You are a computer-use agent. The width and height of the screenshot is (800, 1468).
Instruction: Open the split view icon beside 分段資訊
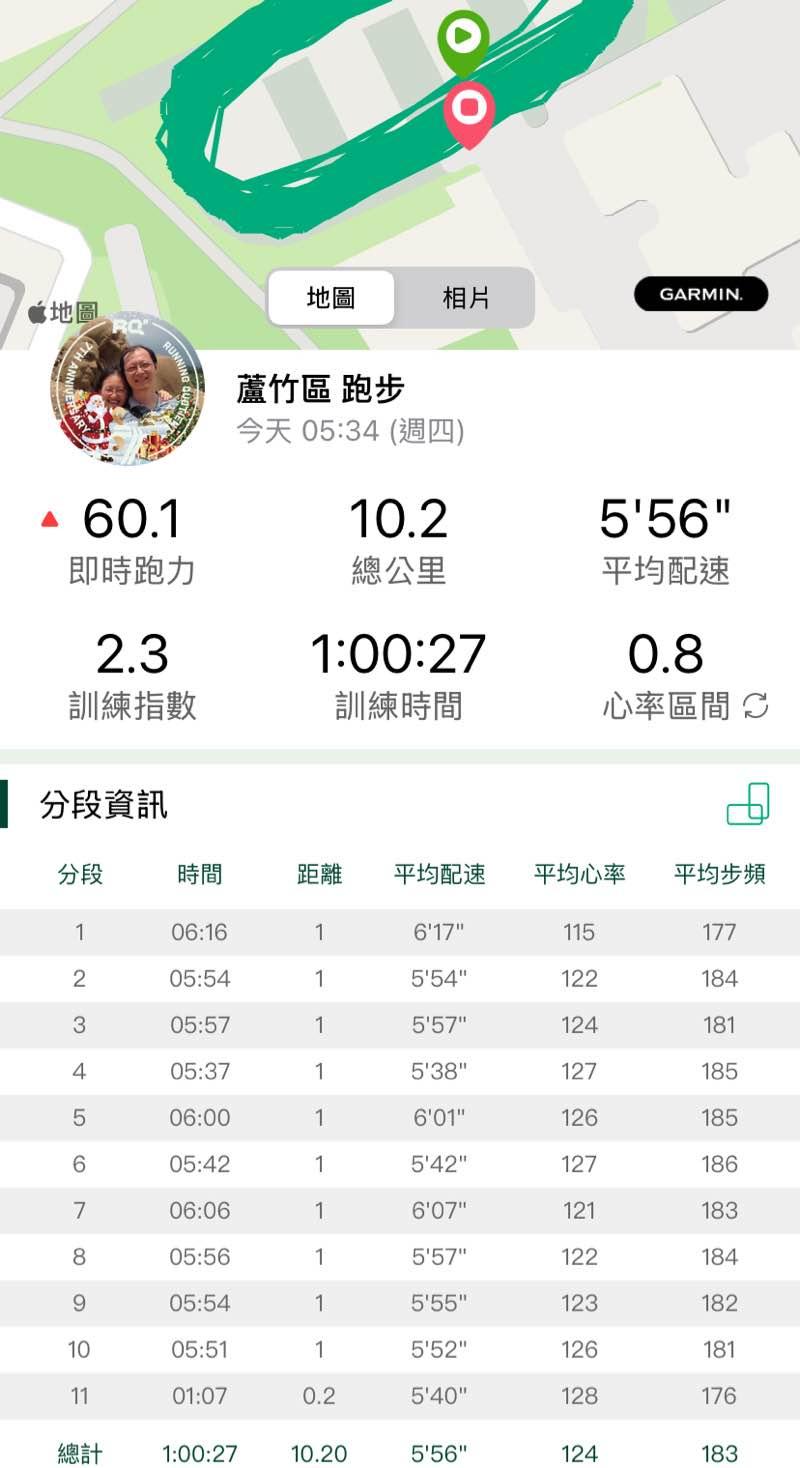748,804
